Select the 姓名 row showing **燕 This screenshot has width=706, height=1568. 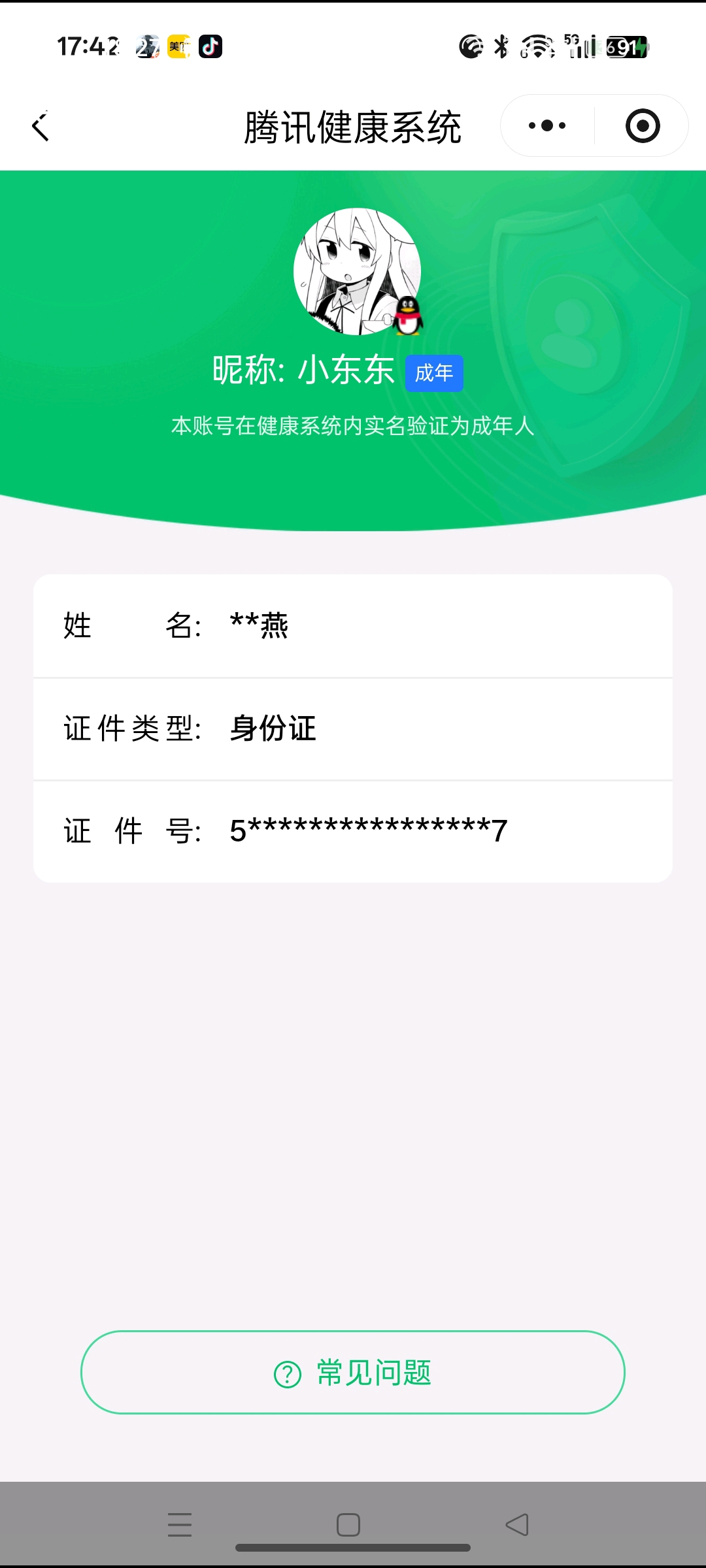pyautogui.click(x=353, y=626)
